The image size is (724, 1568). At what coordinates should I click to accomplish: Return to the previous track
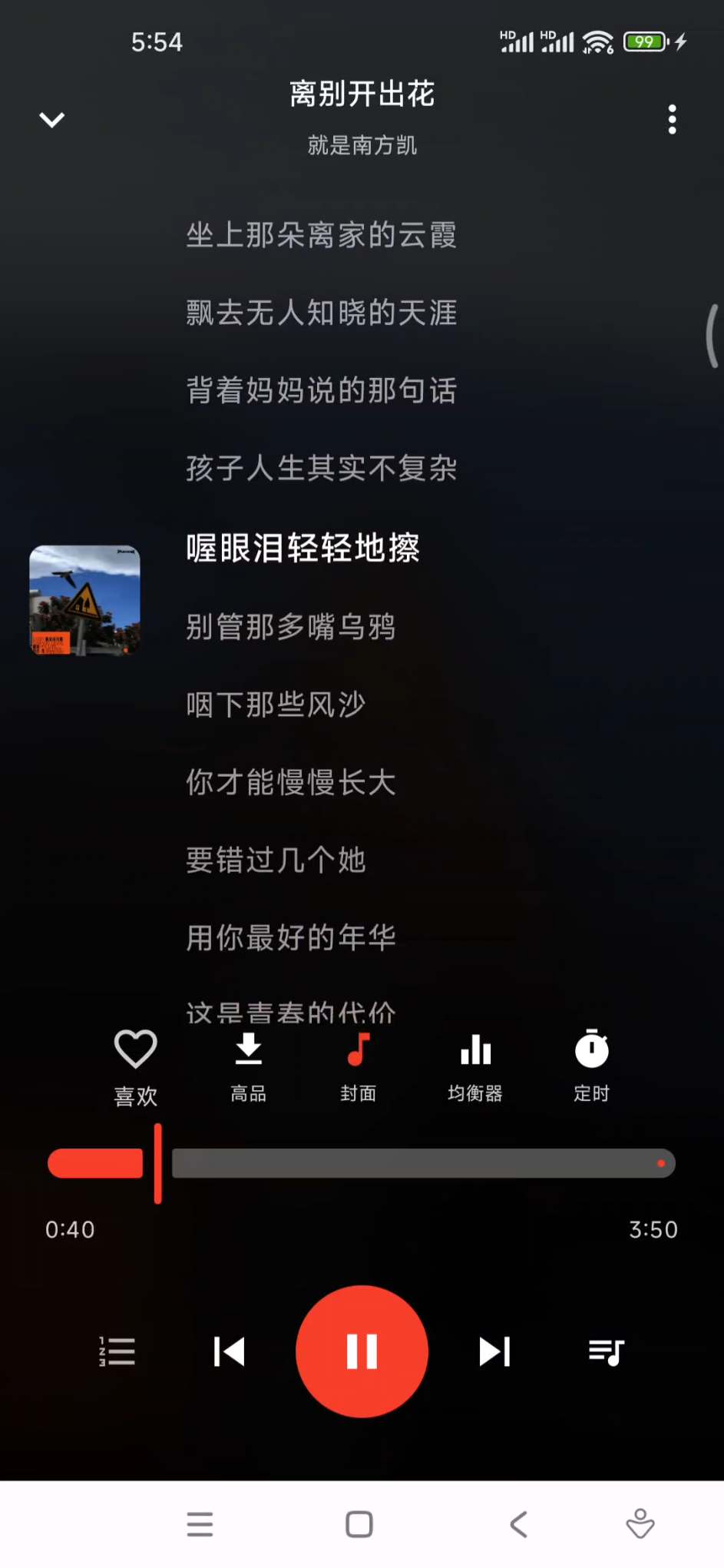(229, 1351)
